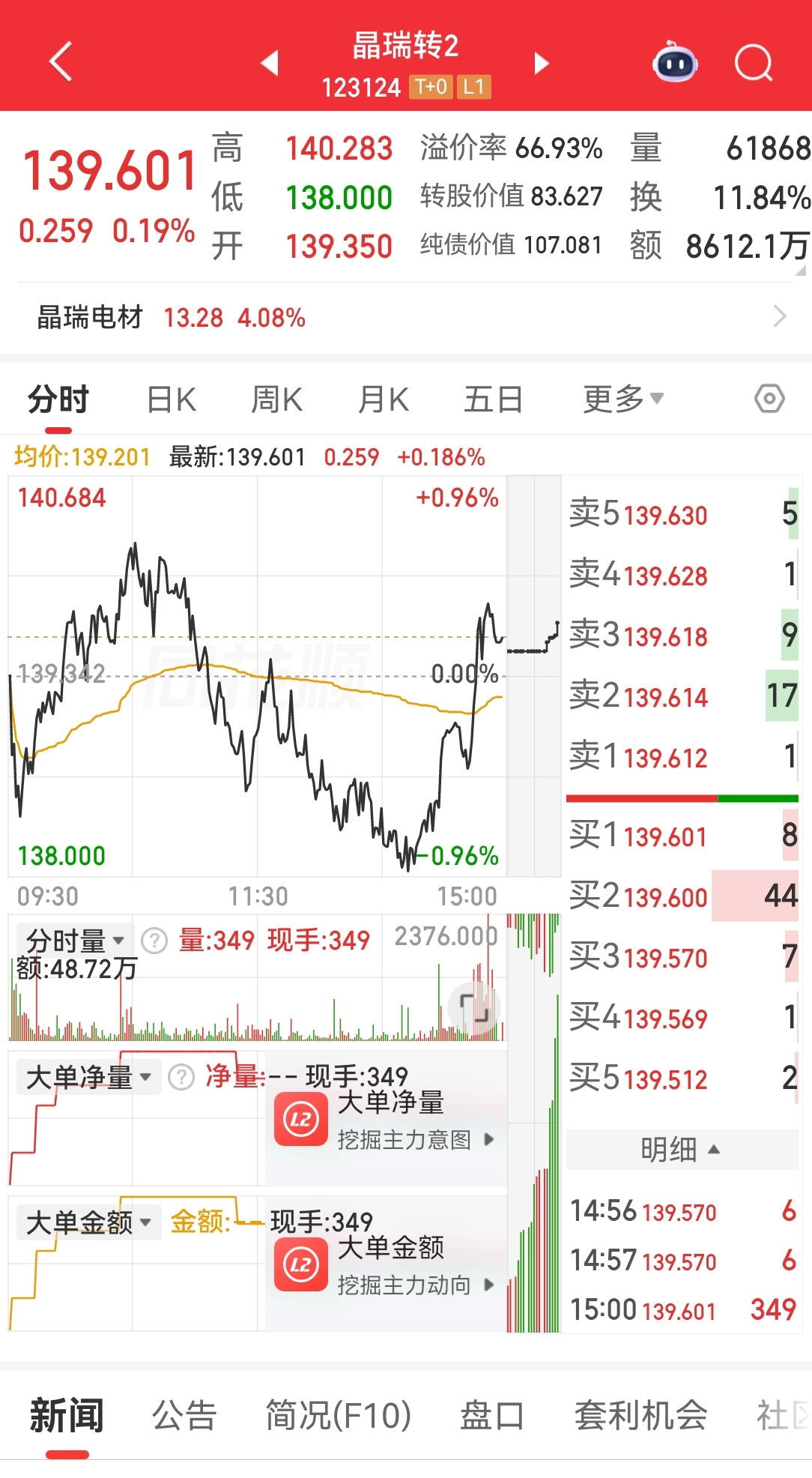Go back using the top-left arrow
This screenshot has width=812, height=1478.
[x=61, y=61]
